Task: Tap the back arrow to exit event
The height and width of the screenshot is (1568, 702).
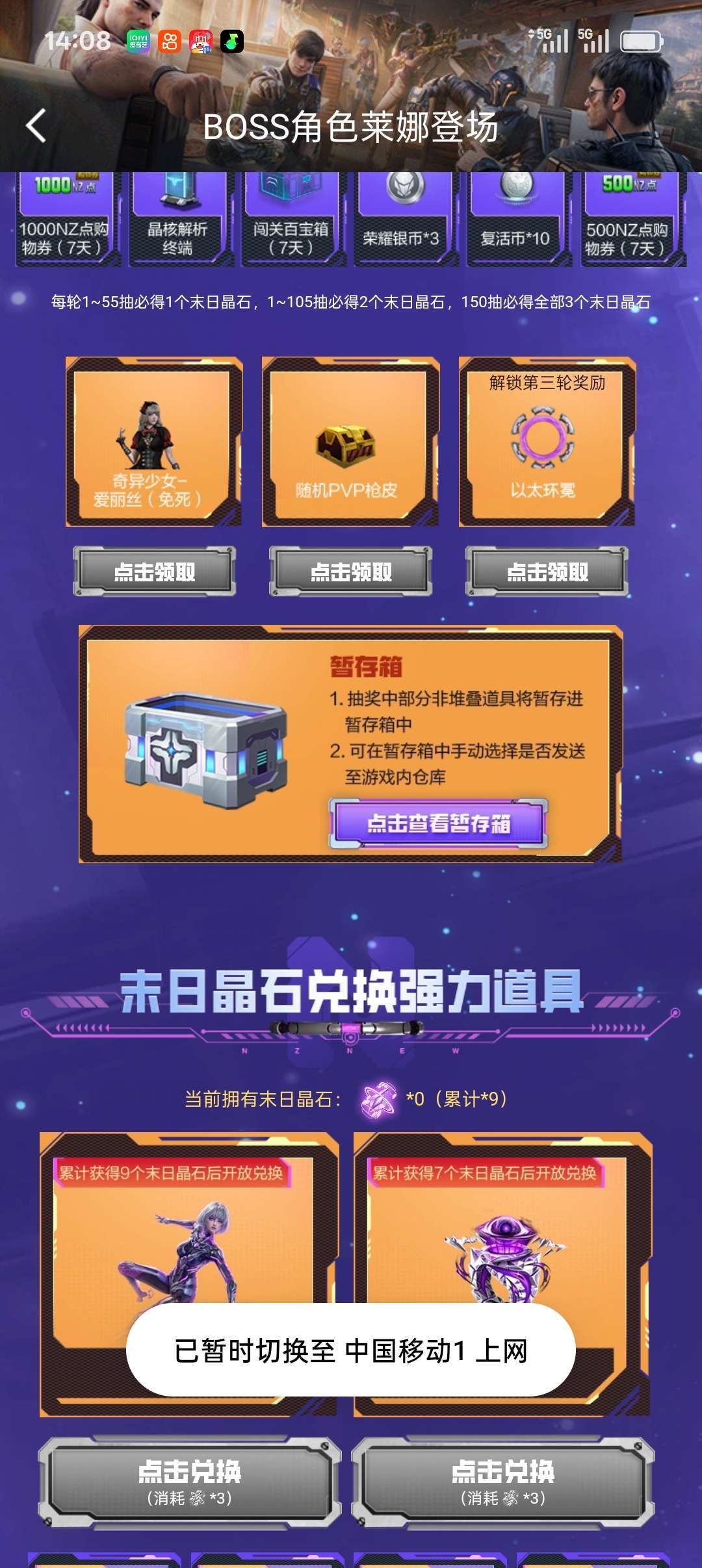Action: point(36,125)
